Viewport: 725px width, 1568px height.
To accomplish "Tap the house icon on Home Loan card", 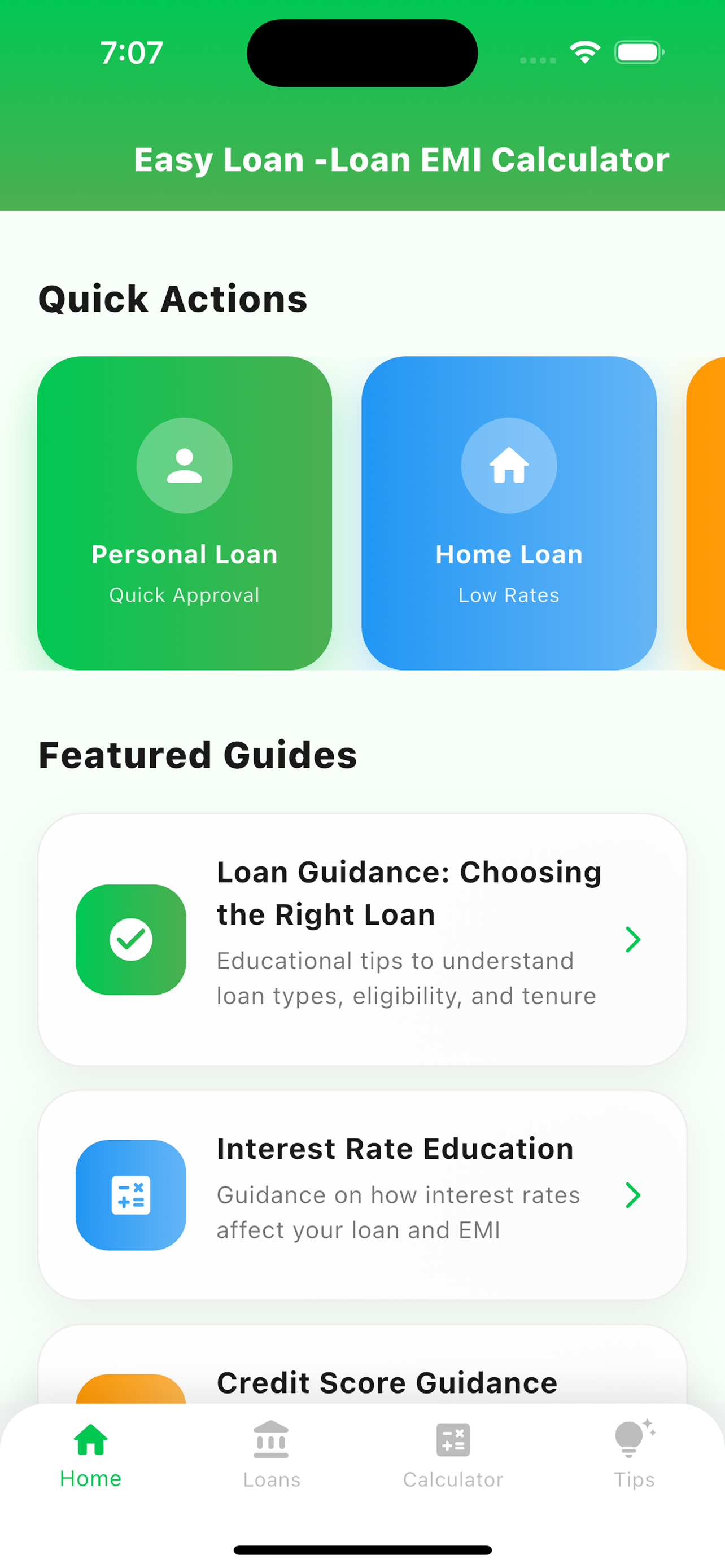I will (x=509, y=465).
